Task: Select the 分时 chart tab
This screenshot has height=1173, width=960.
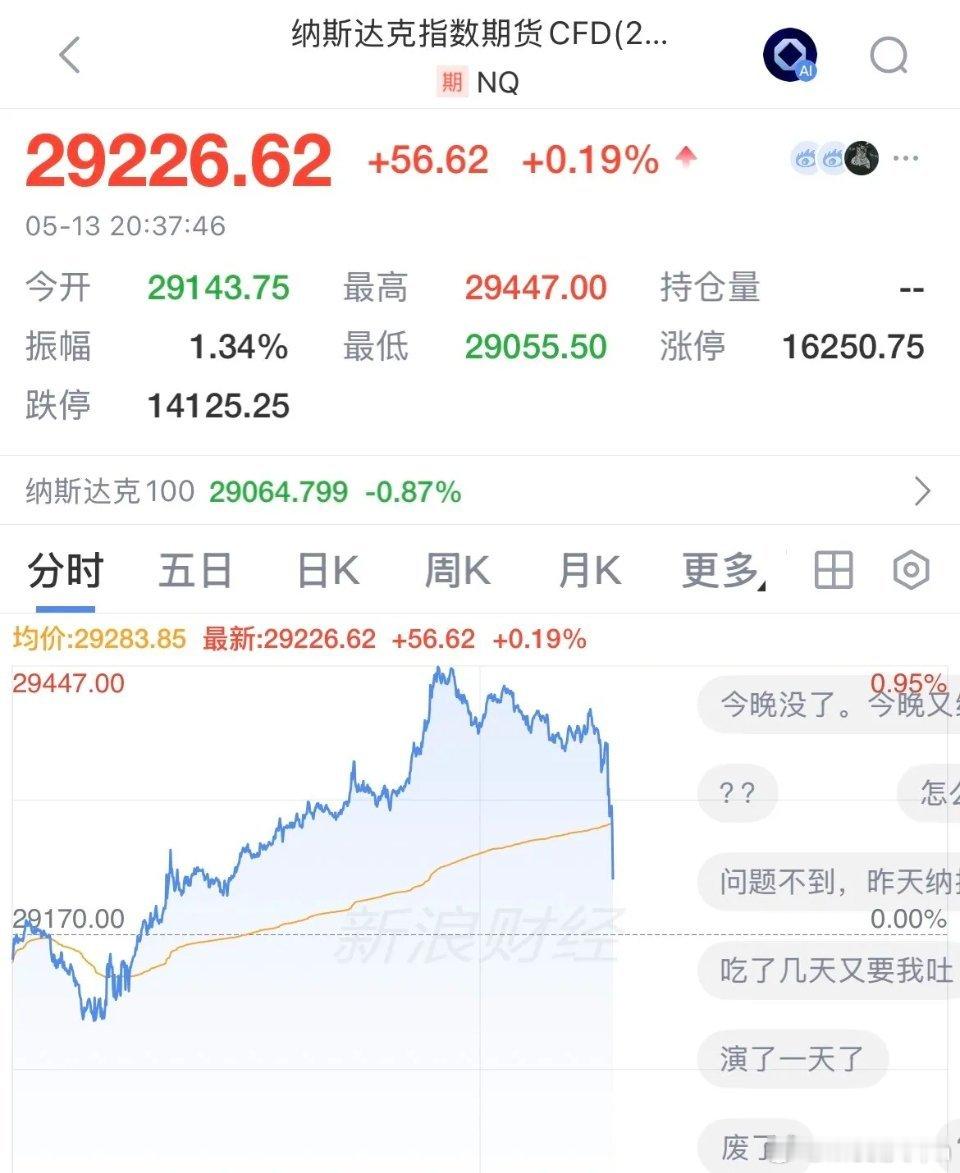Action: pos(65,571)
